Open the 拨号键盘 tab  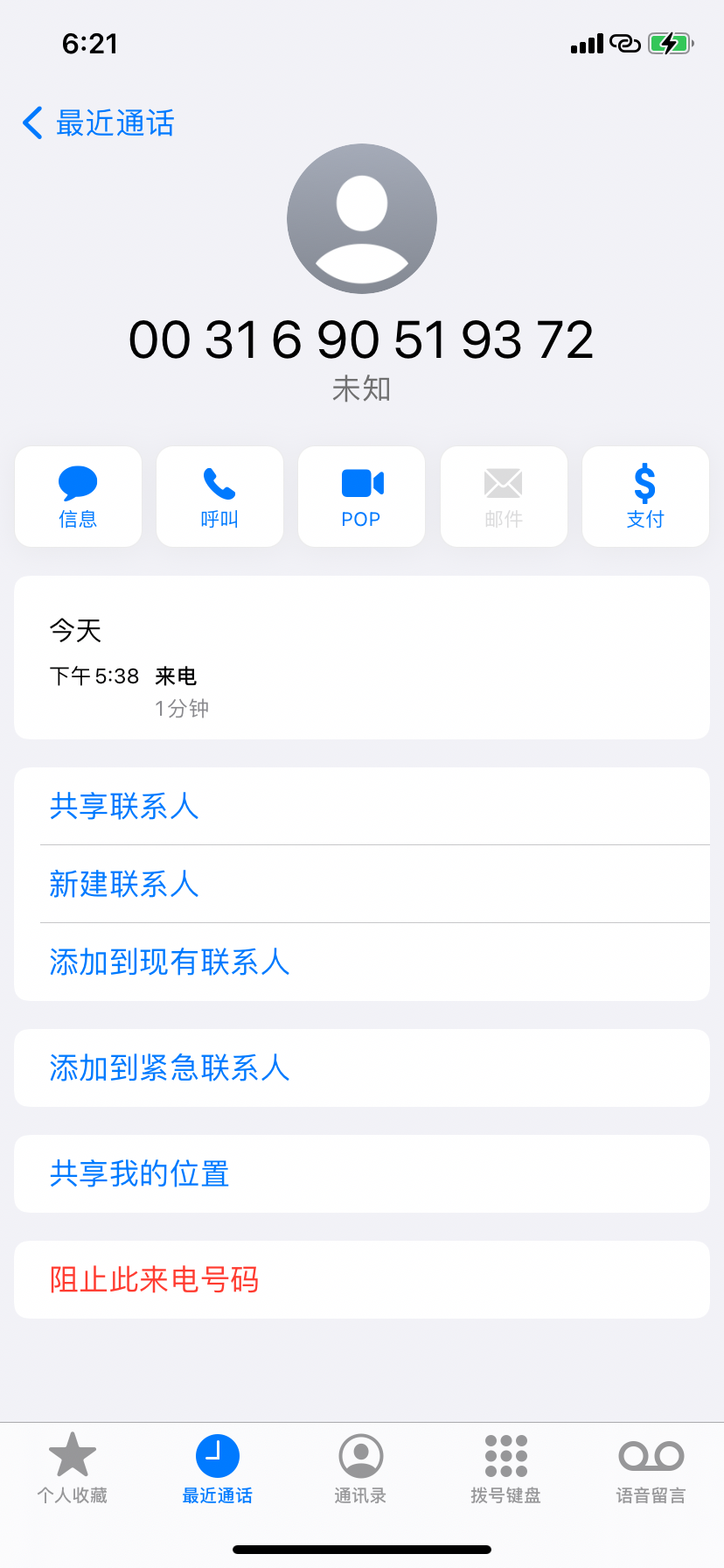pyautogui.click(x=505, y=1468)
